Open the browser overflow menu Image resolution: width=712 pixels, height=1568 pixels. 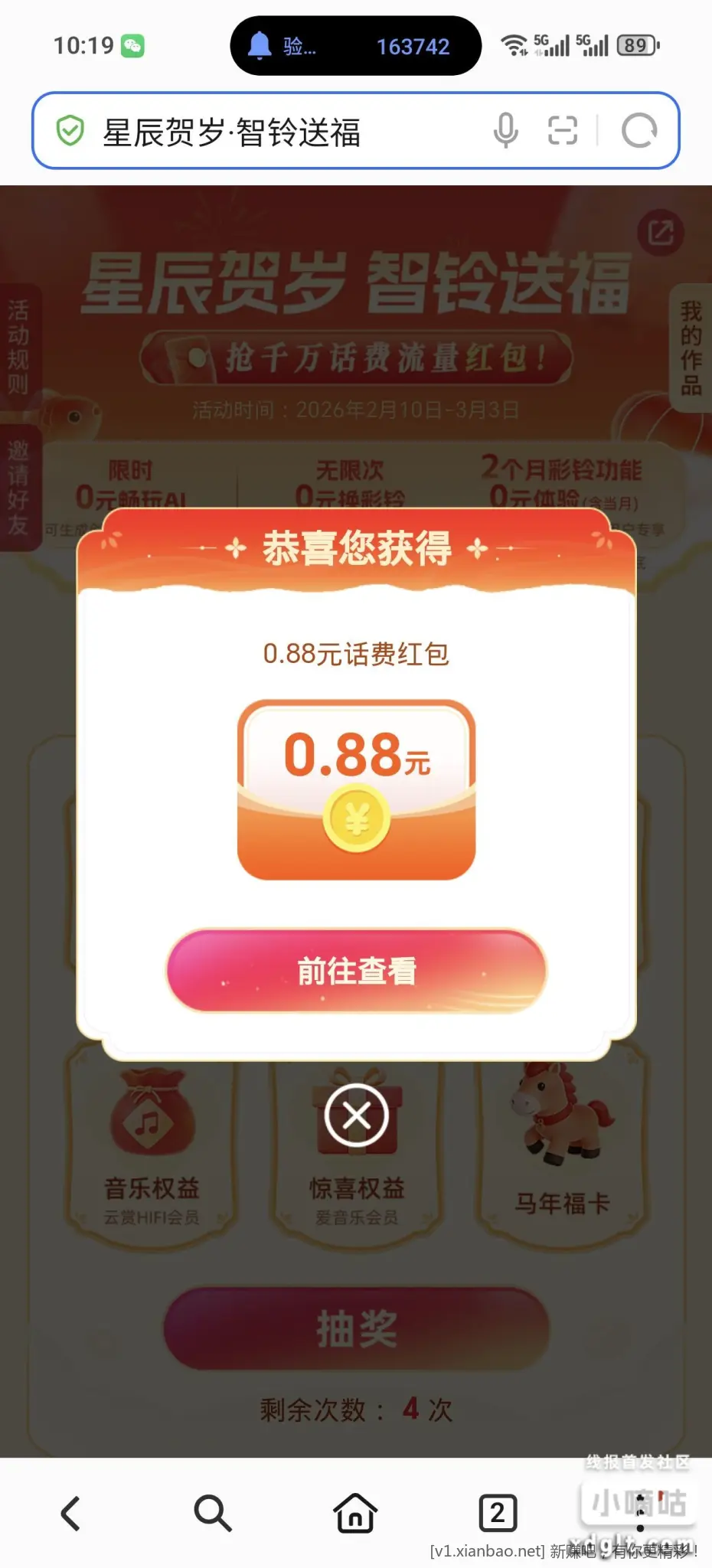(x=640, y=1513)
